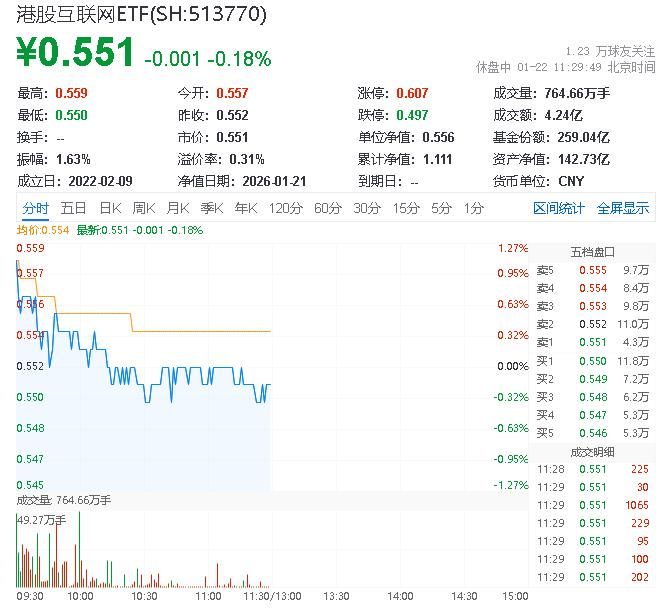This screenshot has height=615, width=656.
Task: Switch to the 五日 chart tab
Action: pyautogui.click(x=73, y=208)
